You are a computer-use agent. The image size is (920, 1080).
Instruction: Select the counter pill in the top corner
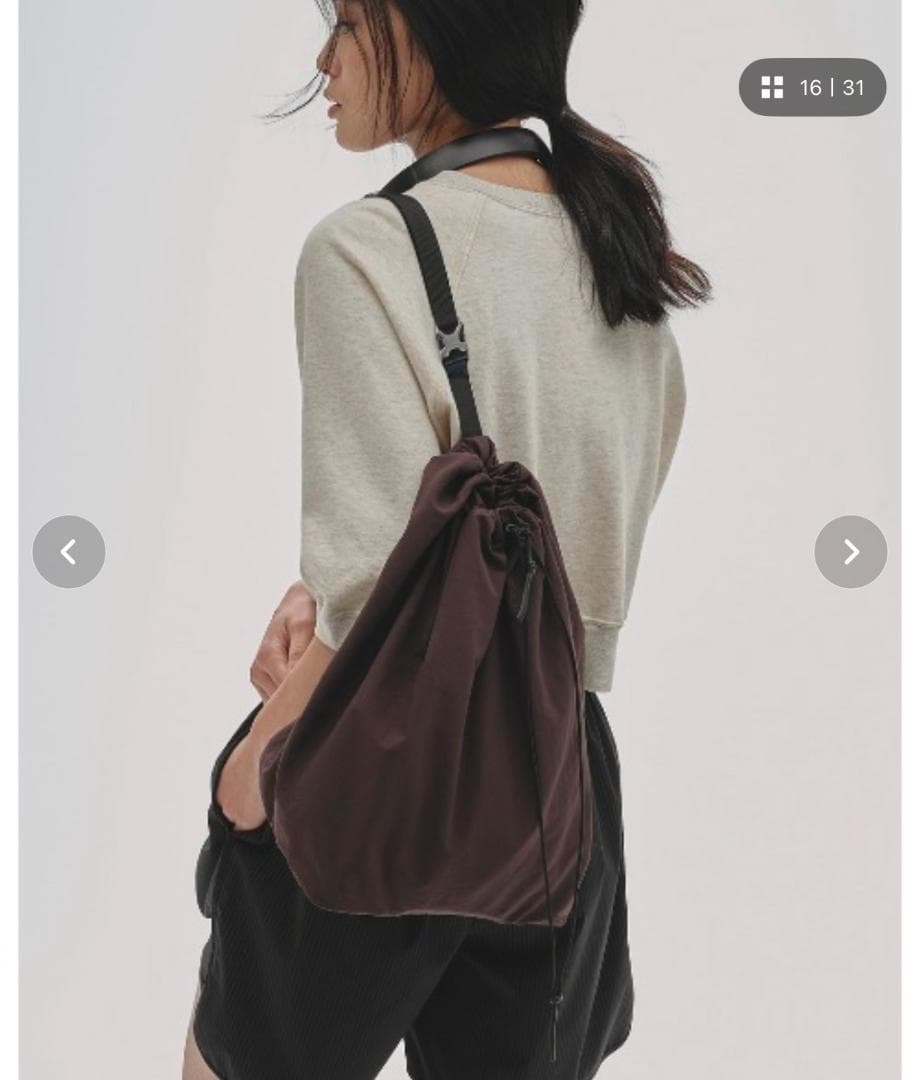812,88
